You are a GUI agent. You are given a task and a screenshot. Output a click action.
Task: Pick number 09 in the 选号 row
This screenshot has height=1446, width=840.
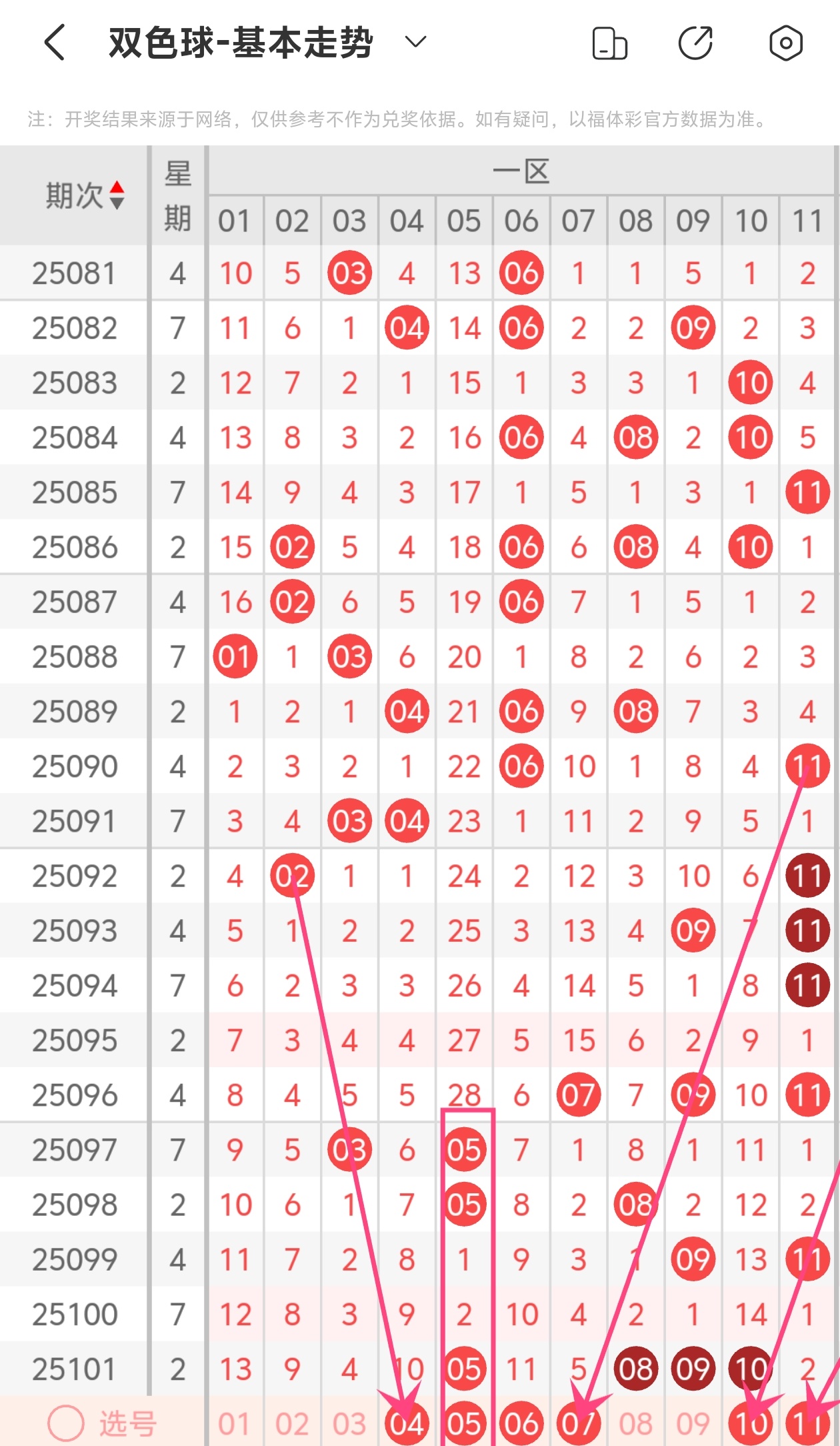click(693, 1423)
